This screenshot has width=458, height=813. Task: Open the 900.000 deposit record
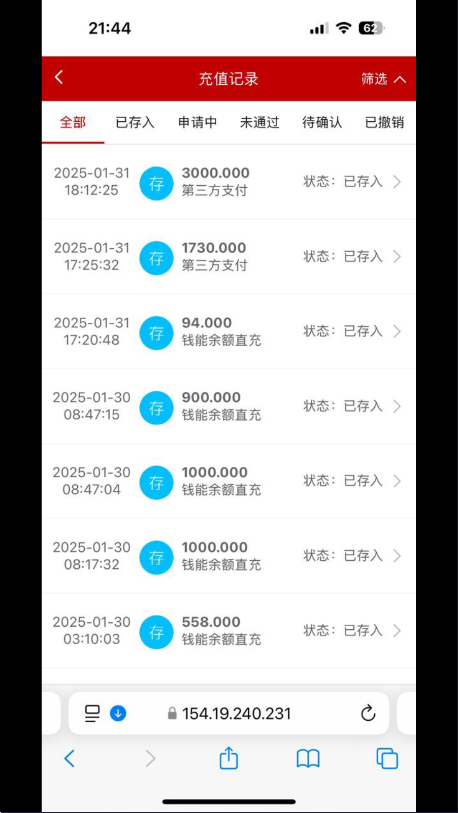tap(229, 406)
